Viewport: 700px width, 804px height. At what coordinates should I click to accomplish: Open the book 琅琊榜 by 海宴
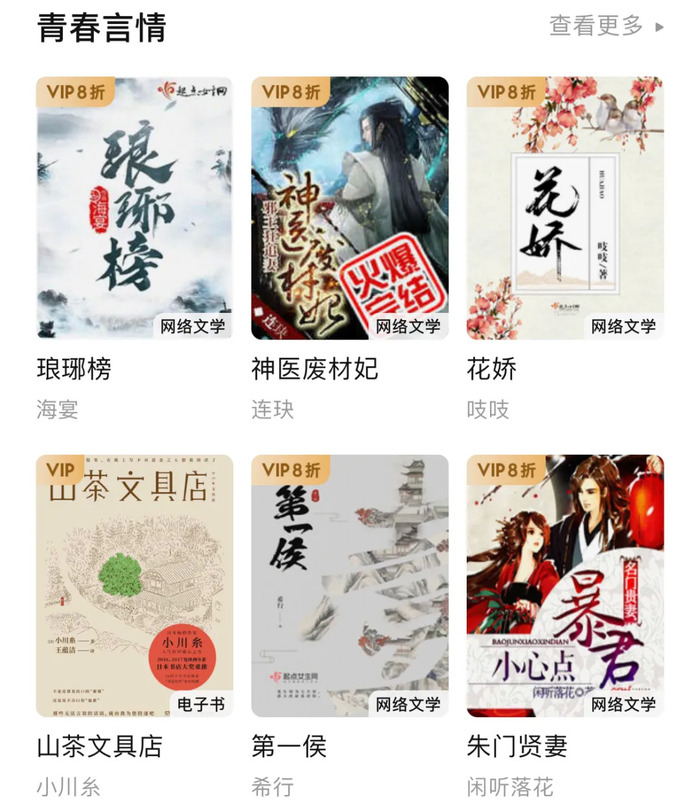coord(134,208)
